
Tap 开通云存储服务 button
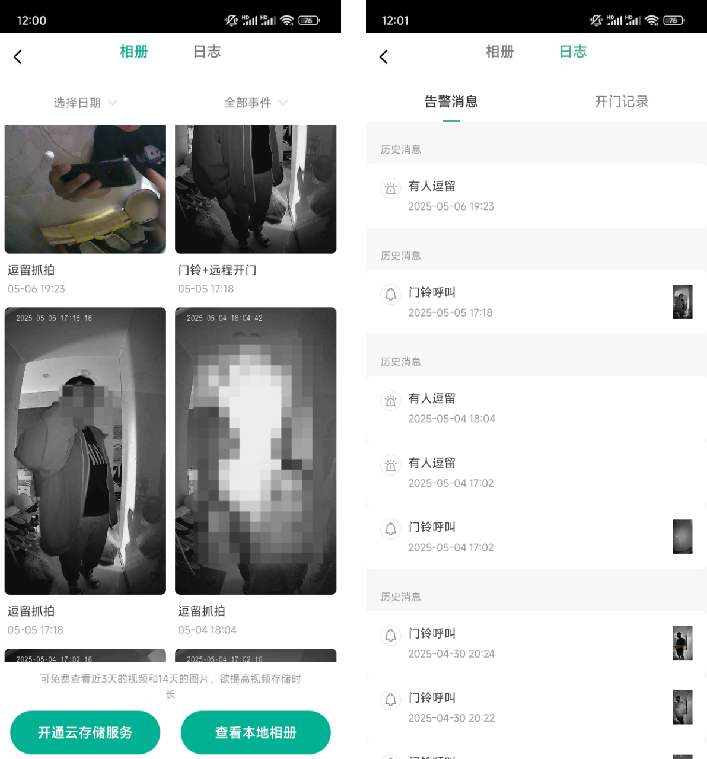[x=85, y=732]
